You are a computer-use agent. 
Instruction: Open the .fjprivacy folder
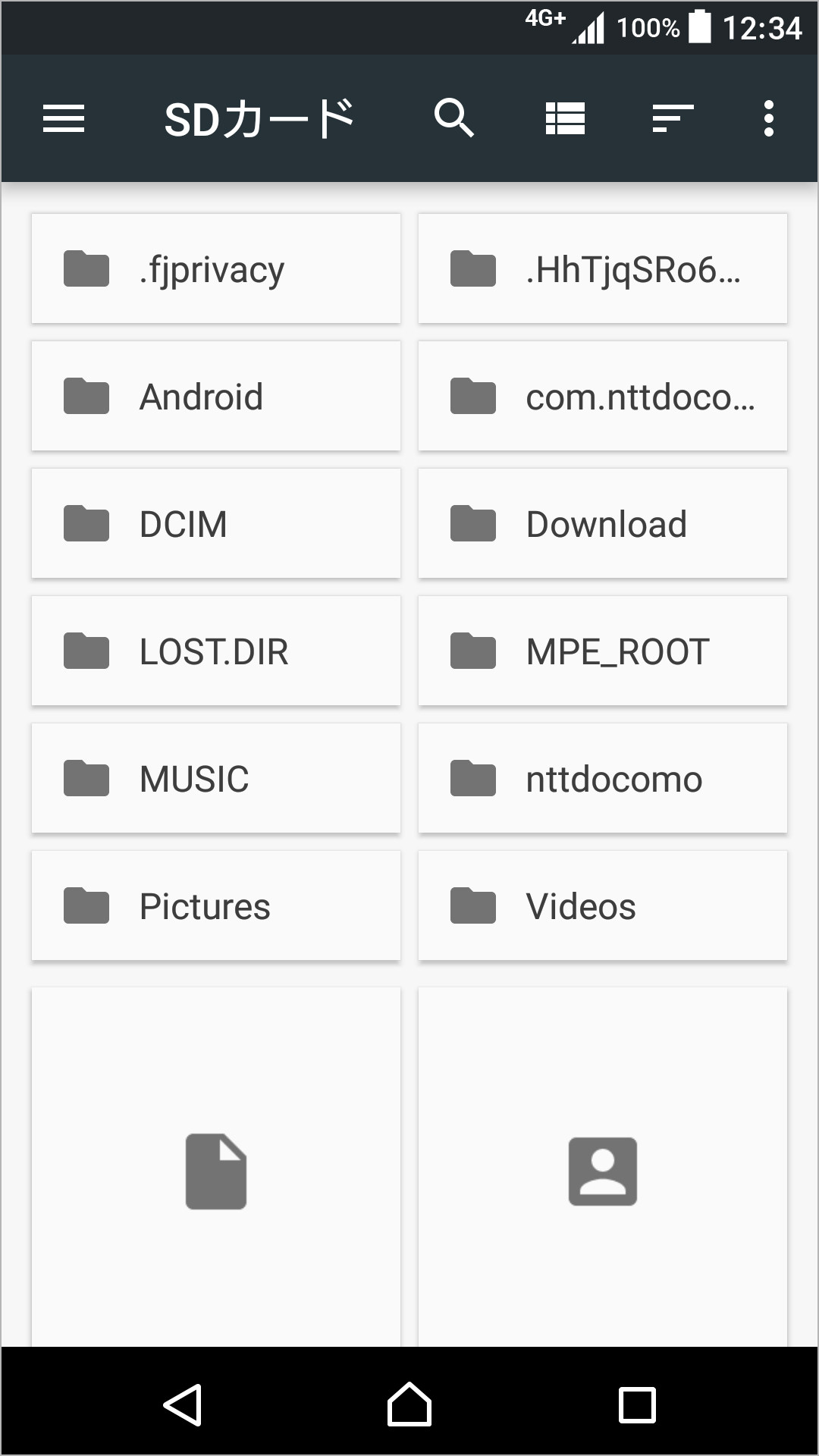point(216,269)
